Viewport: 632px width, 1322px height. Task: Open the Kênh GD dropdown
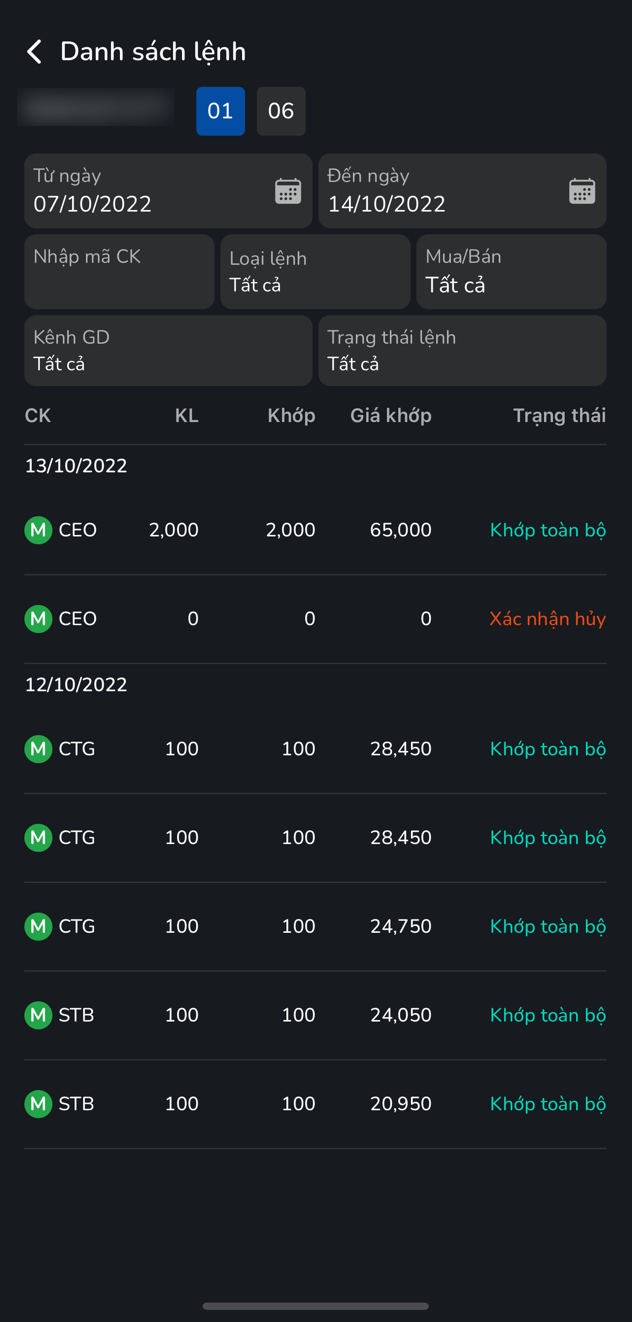click(168, 351)
